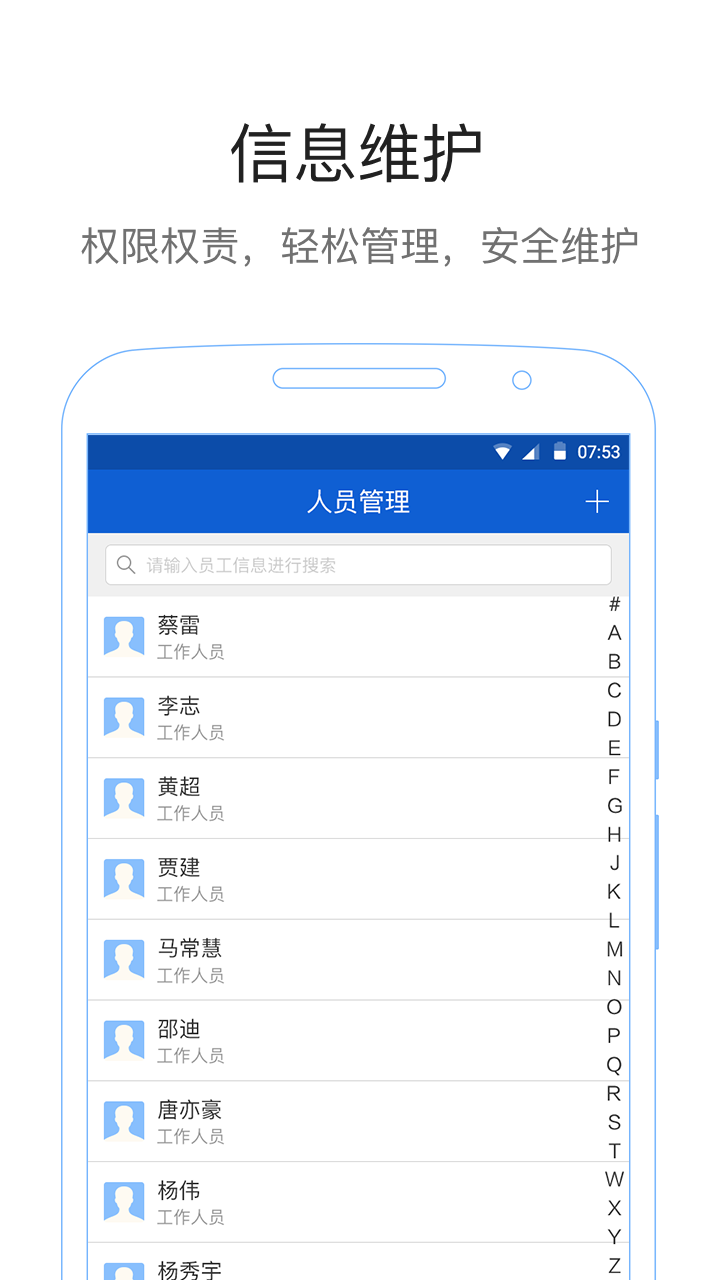Click 李志's avatar picture
Viewport: 720px width, 1280px height.
pyautogui.click(x=123, y=718)
